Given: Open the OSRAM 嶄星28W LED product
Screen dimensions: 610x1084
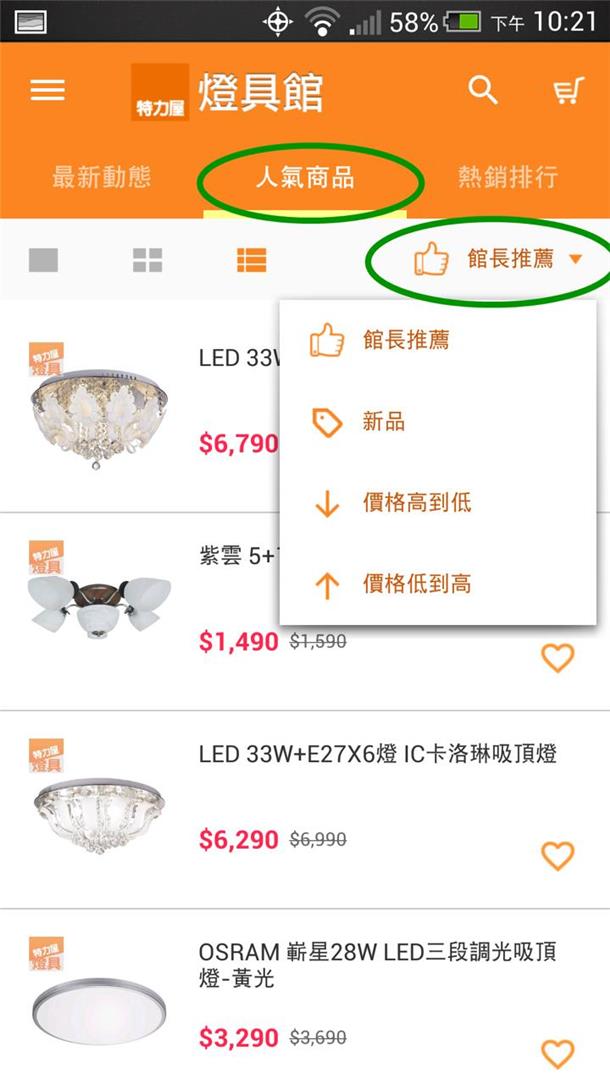Looking at the screenshot, I should 378,965.
